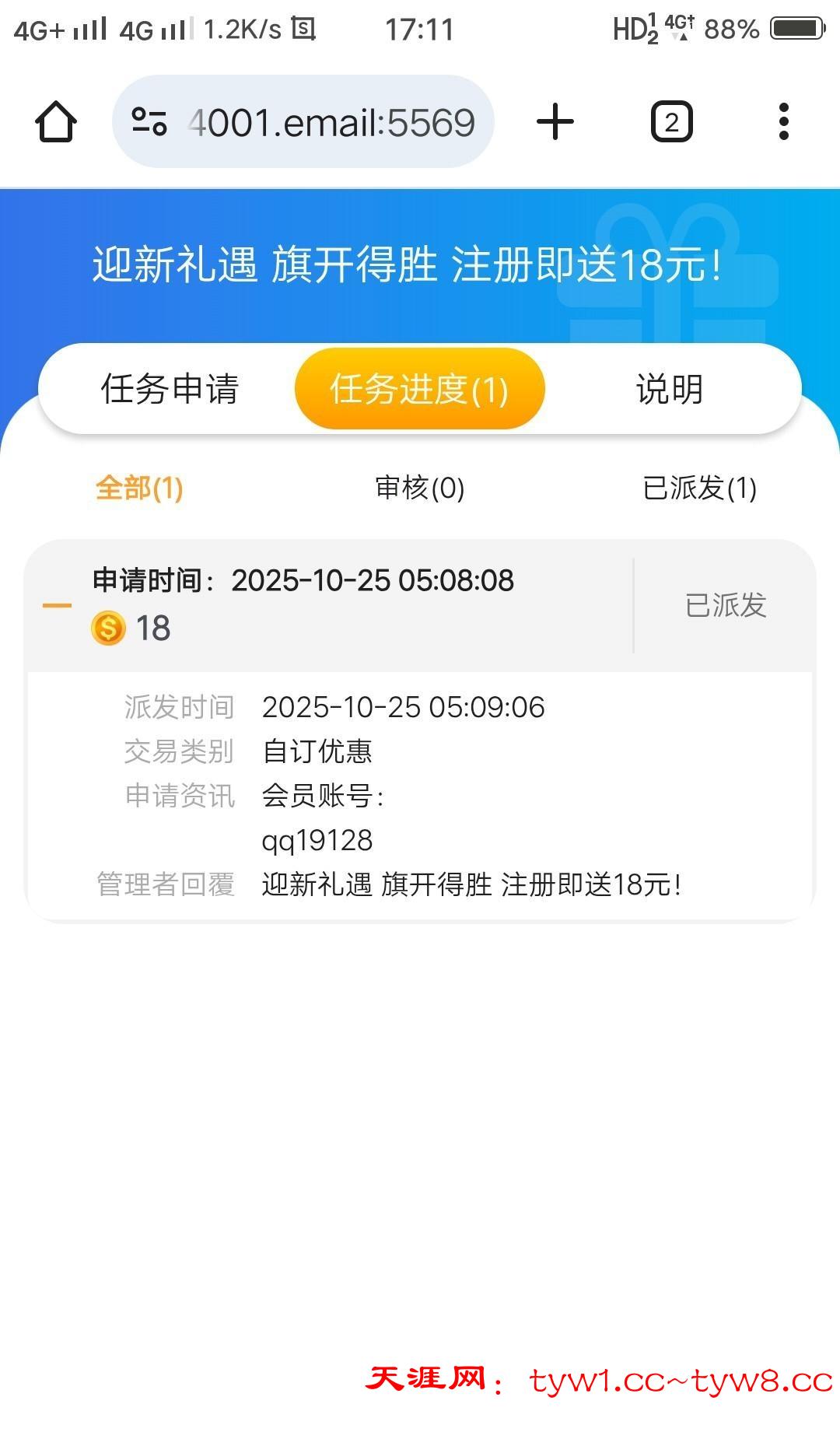Go to the browser home page

56,122
